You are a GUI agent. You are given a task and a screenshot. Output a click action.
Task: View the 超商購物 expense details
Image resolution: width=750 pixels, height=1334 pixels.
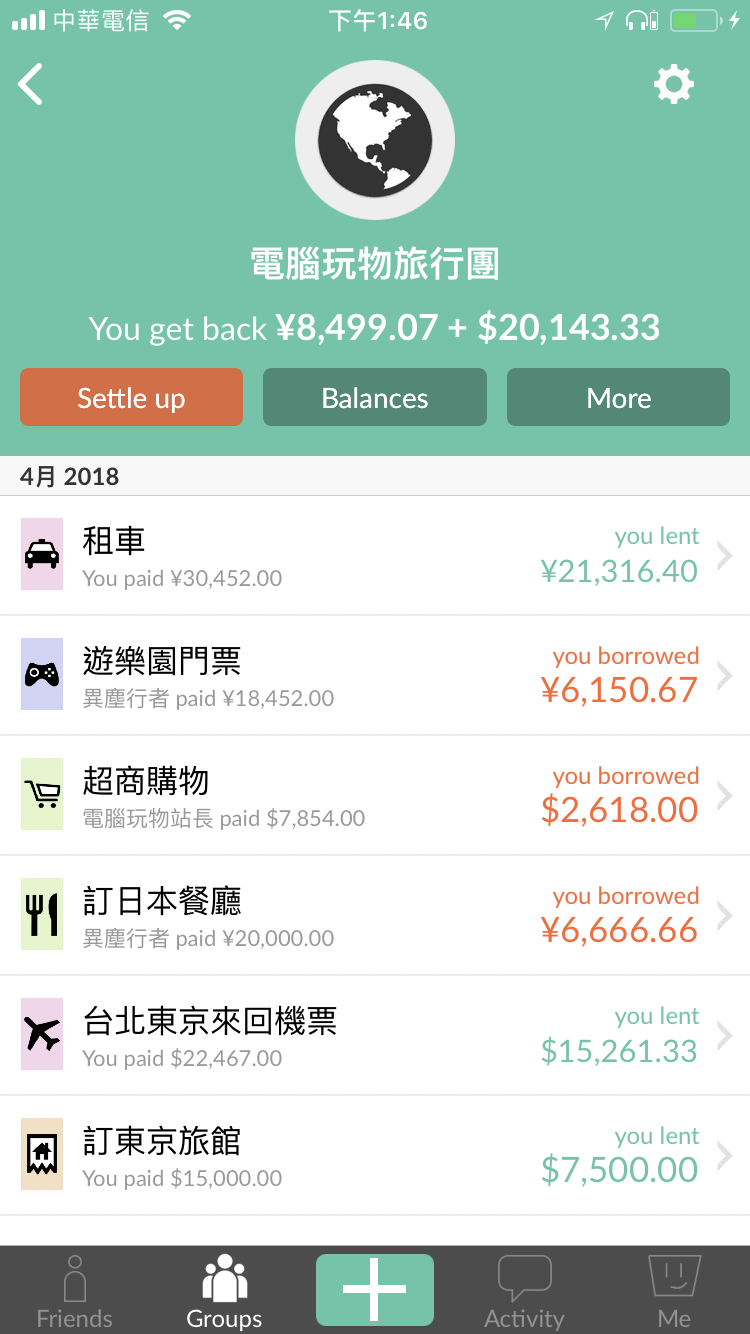pos(375,795)
